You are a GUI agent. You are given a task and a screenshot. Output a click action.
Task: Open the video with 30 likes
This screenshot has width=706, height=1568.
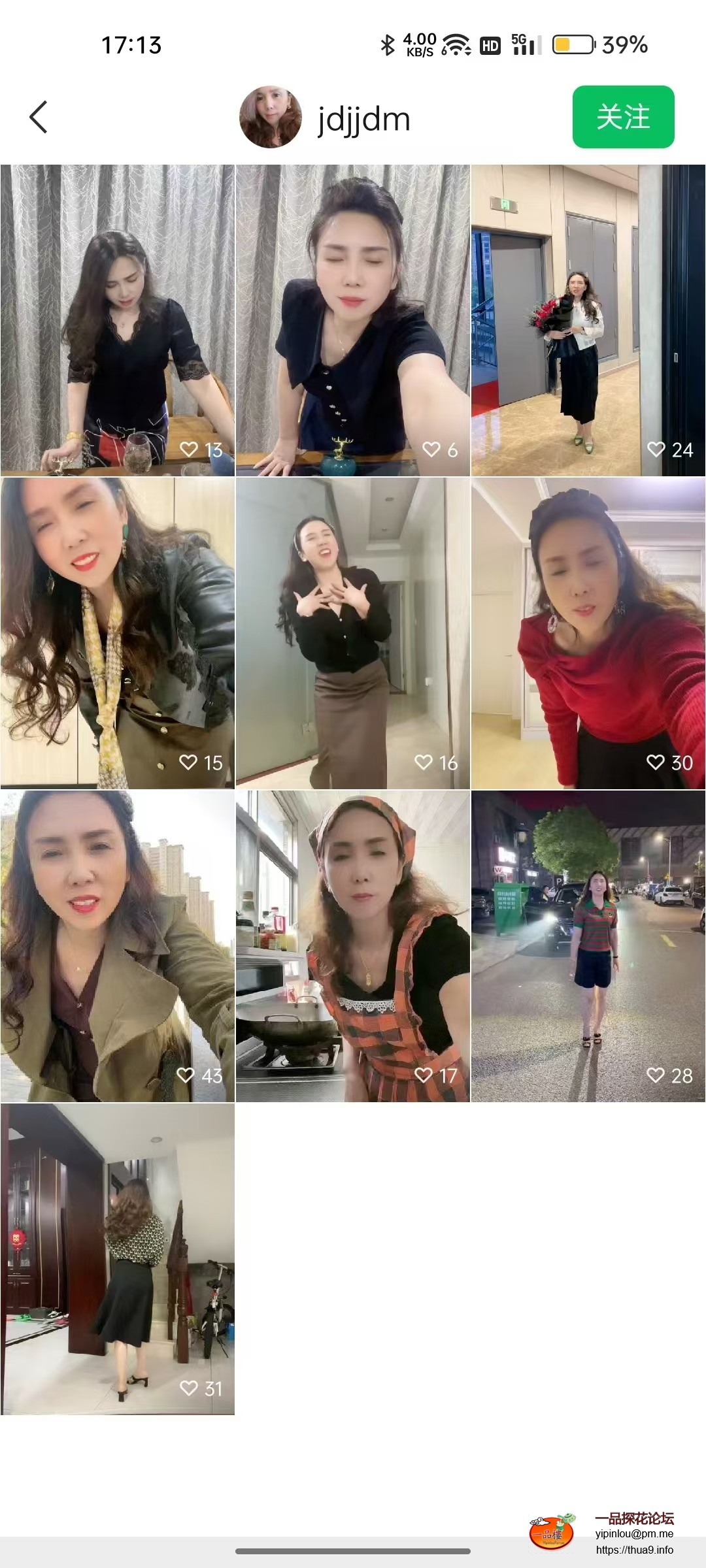click(x=588, y=633)
